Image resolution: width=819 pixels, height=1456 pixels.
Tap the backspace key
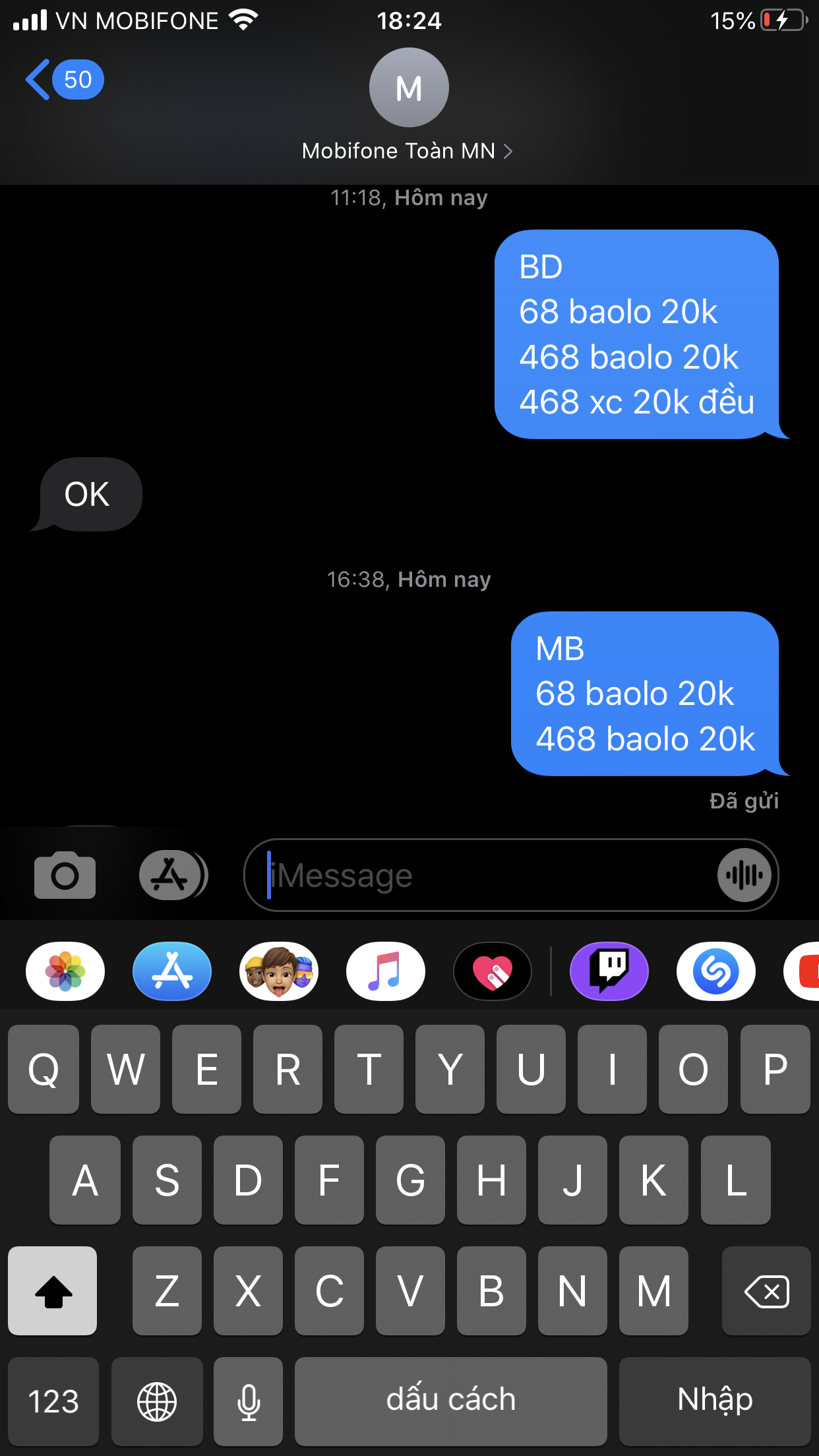766,1290
